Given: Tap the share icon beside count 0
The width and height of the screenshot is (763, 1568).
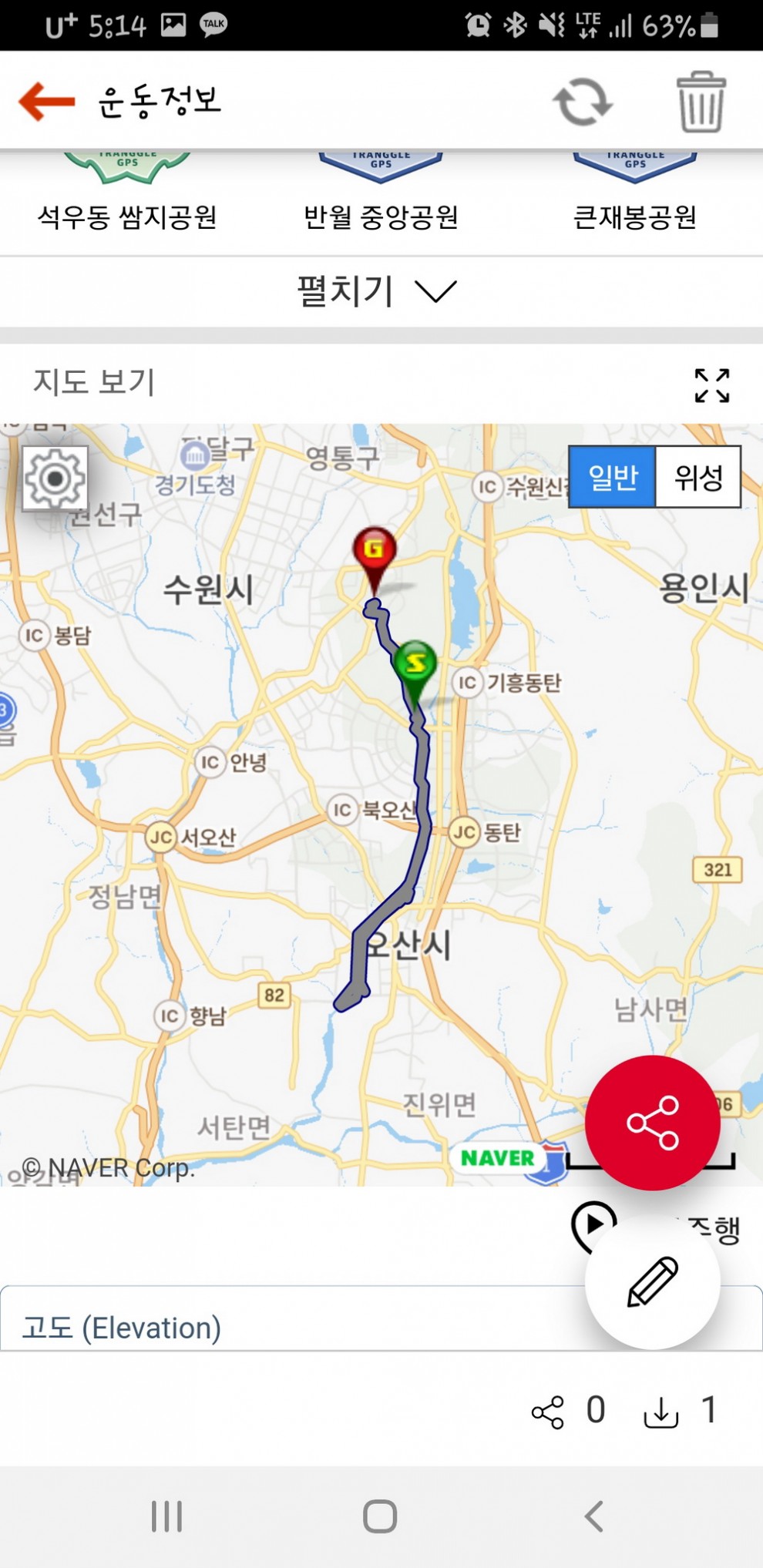Looking at the screenshot, I should point(548,1412).
